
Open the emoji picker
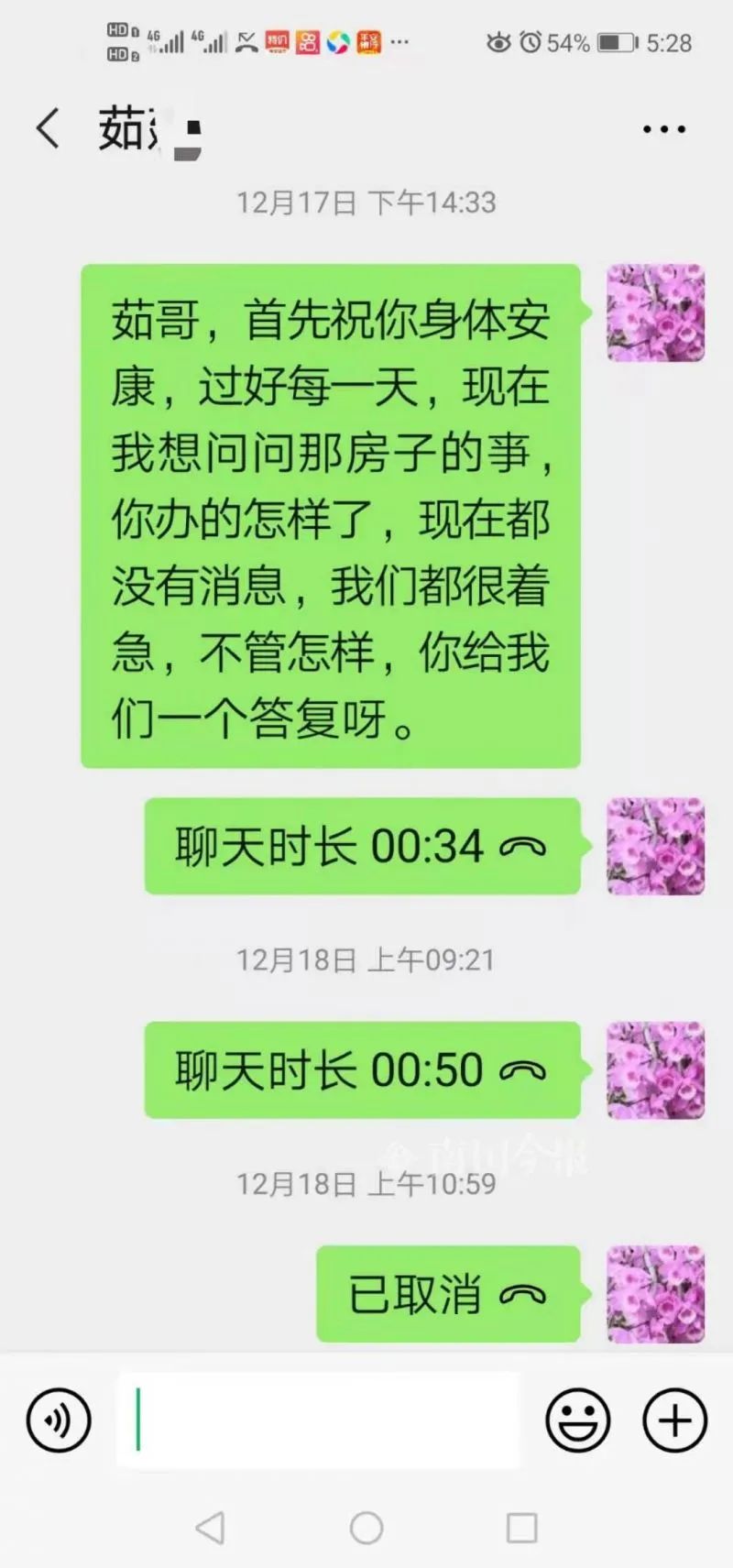pos(578,1420)
